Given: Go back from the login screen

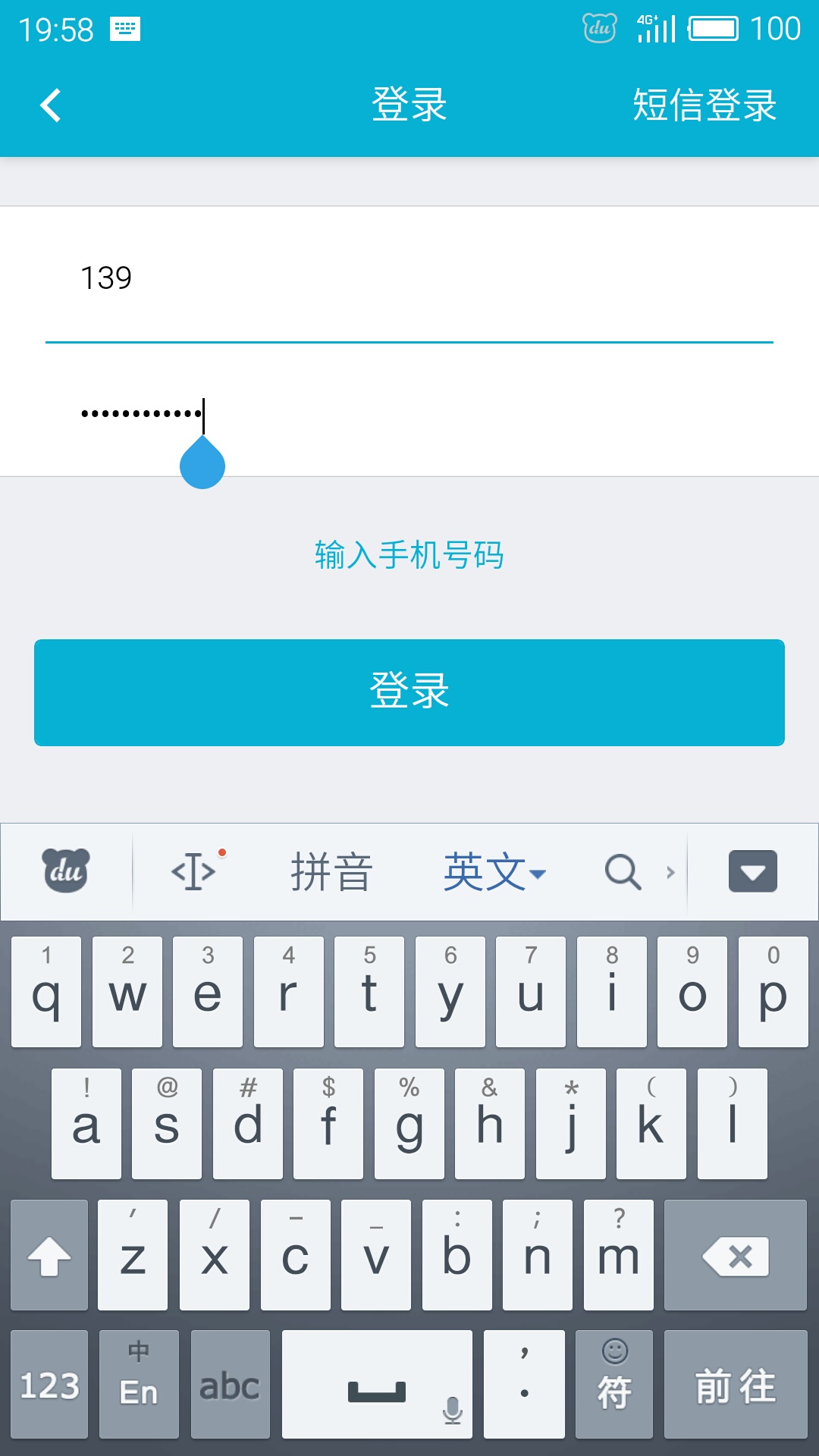Looking at the screenshot, I should 50,105.
